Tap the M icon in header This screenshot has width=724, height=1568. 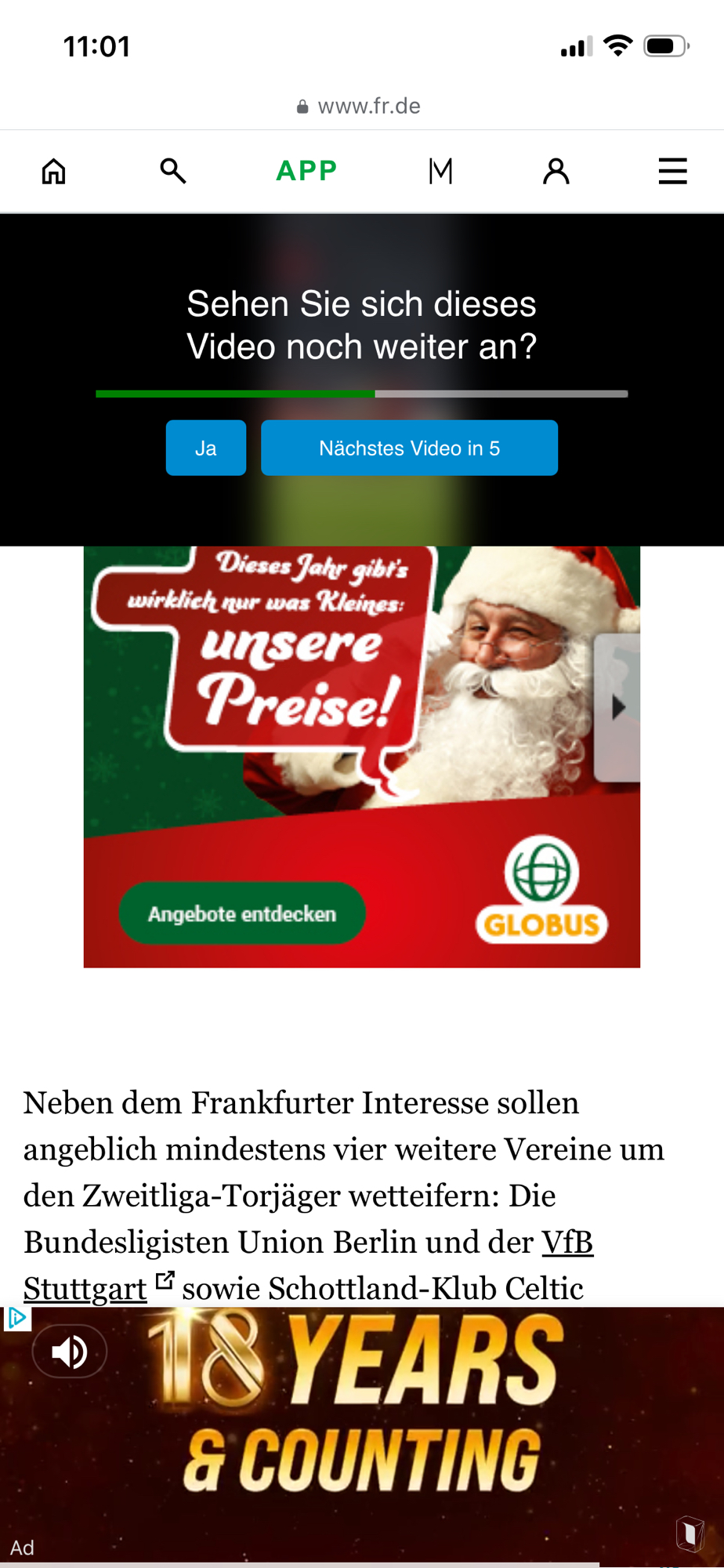tap(440, 171)
